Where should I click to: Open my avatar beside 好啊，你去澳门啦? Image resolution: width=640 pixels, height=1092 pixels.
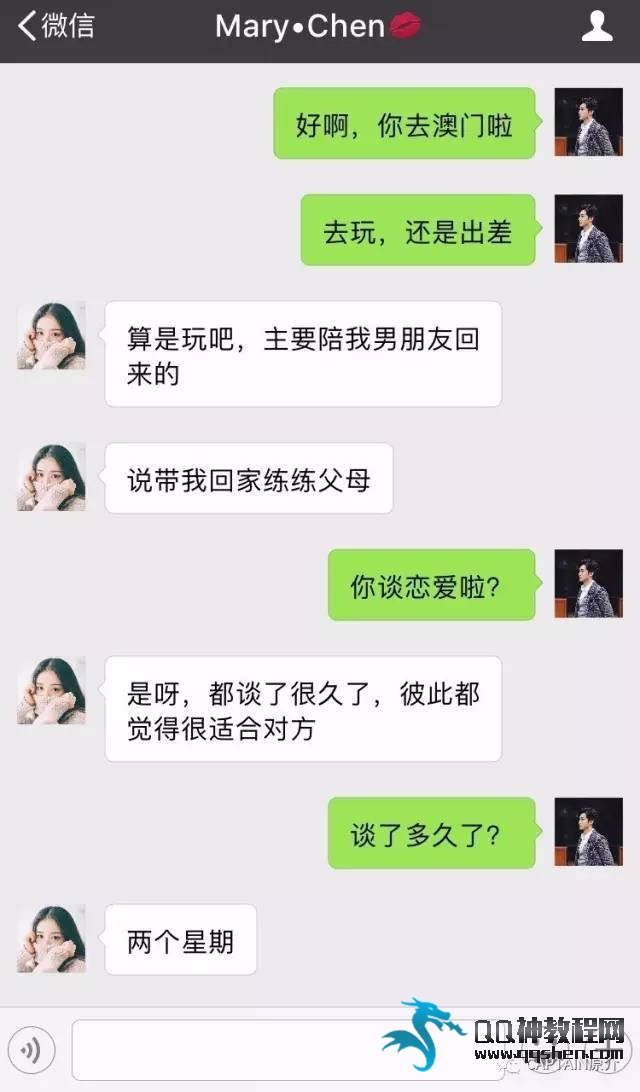point(588,122)
